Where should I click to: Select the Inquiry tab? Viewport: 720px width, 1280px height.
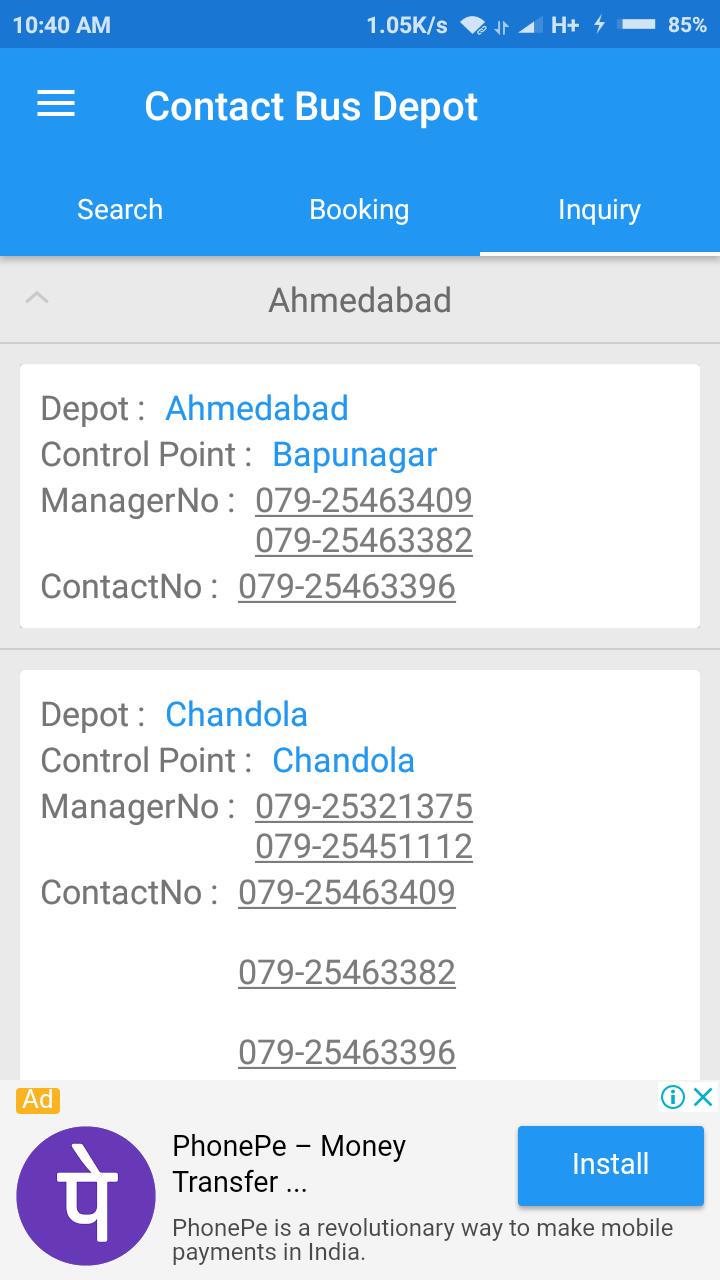(599, 209)
